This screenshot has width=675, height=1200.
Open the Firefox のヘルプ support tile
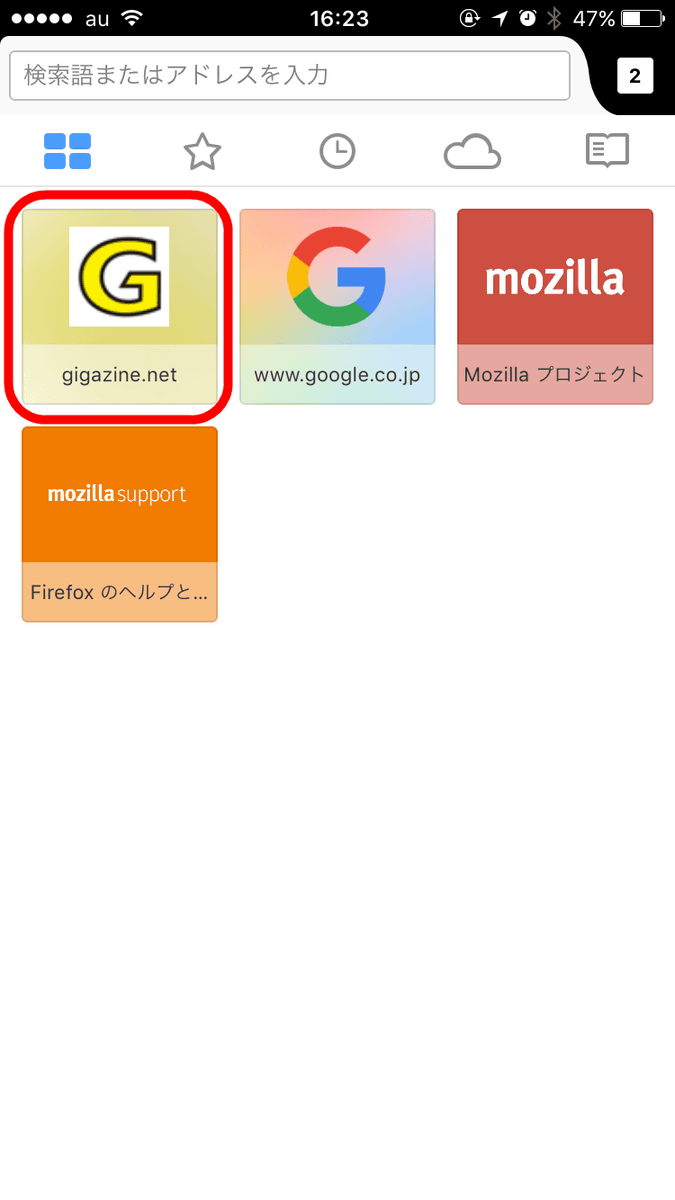click(x=120, y=524)
